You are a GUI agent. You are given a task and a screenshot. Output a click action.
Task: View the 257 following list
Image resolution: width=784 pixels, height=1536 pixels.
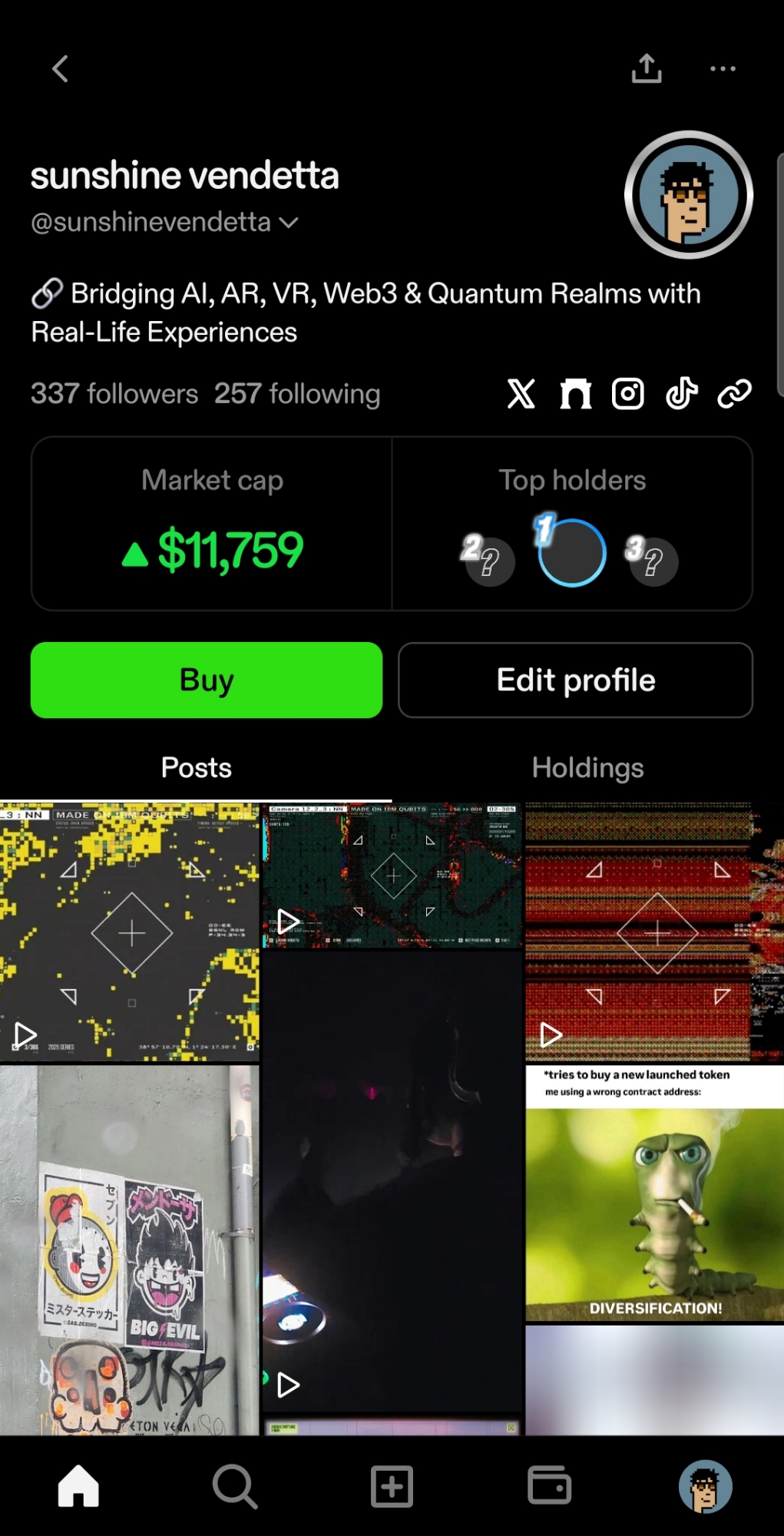pos(297,394)
